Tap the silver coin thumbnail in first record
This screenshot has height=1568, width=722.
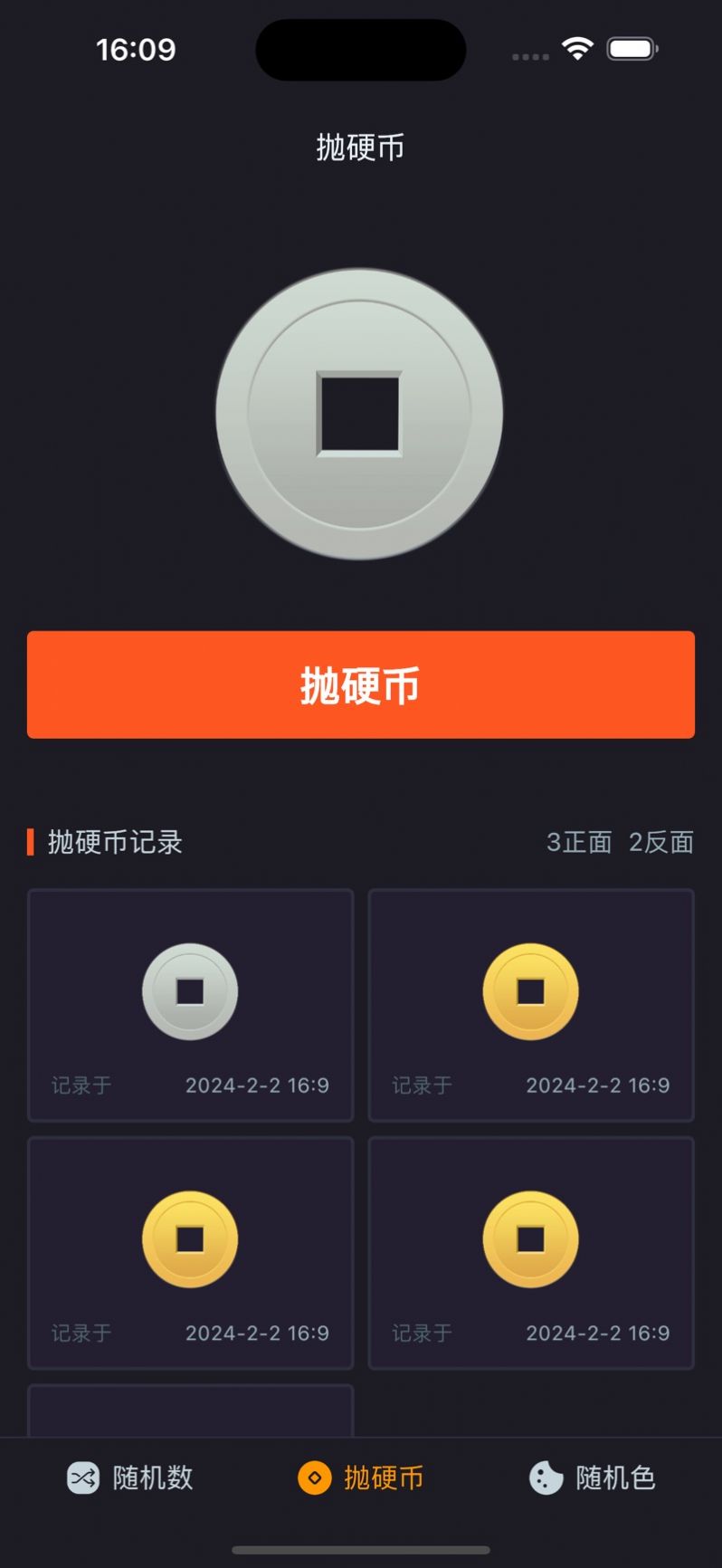(x=190, y=990)
